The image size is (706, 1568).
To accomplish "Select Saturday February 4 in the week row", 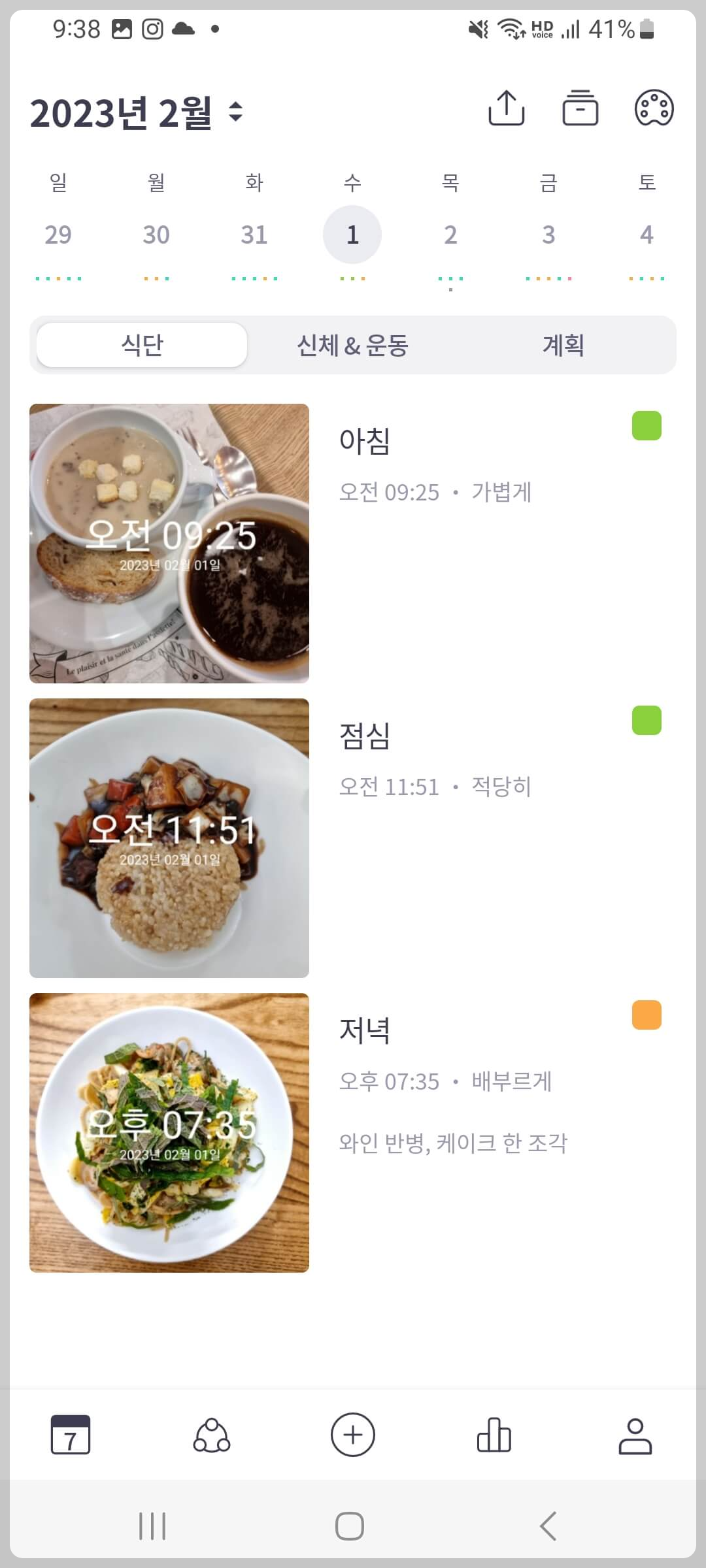I will pos(646,234).
